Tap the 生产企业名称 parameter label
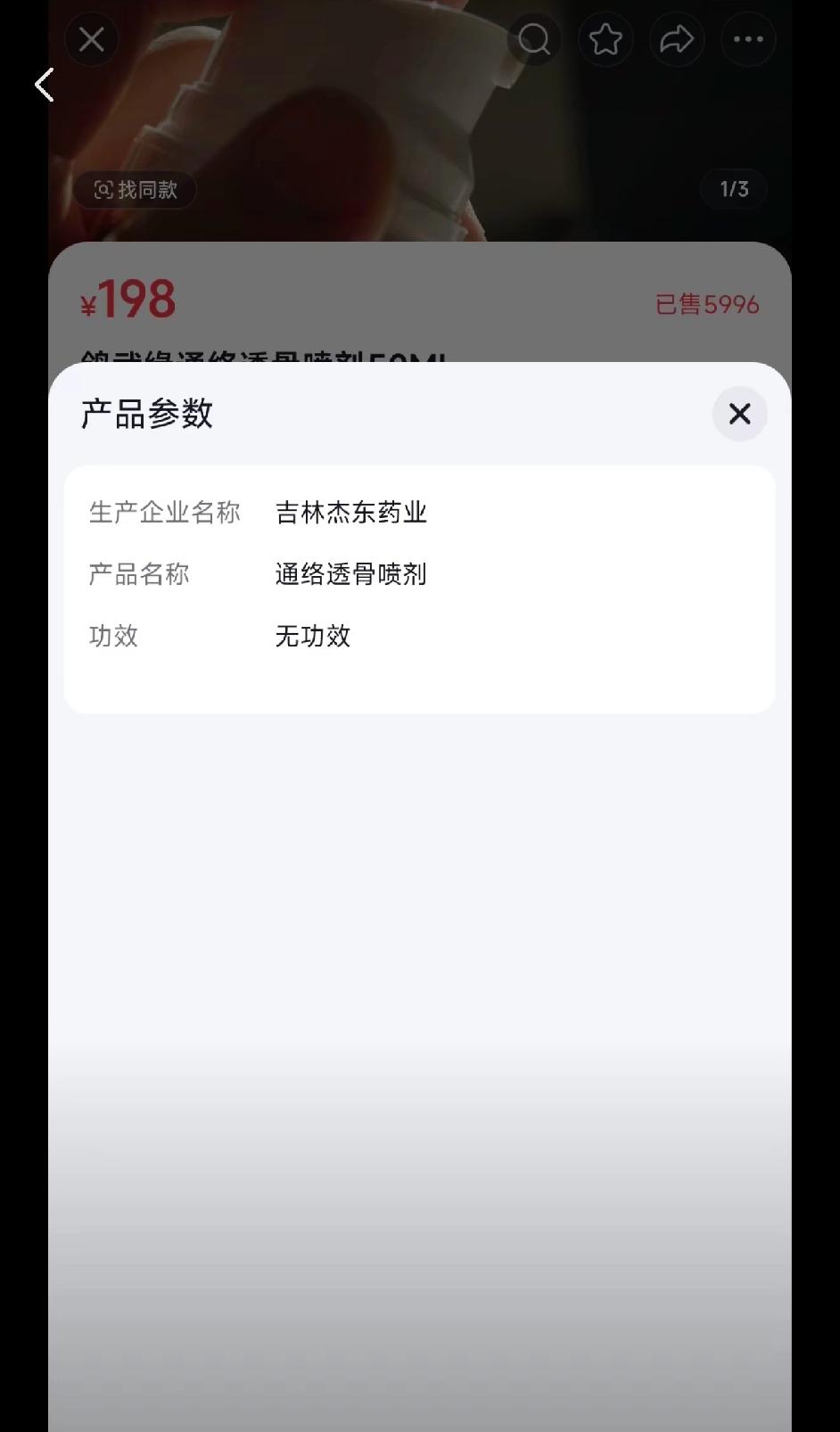 click(x=165, y=513)
